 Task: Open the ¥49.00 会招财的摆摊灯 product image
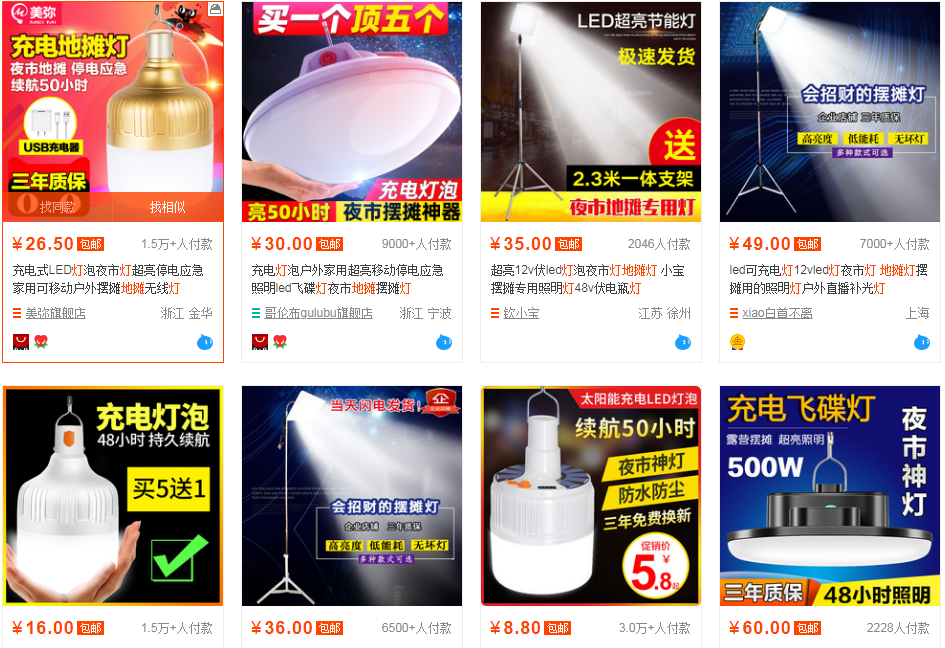point(830,112)
